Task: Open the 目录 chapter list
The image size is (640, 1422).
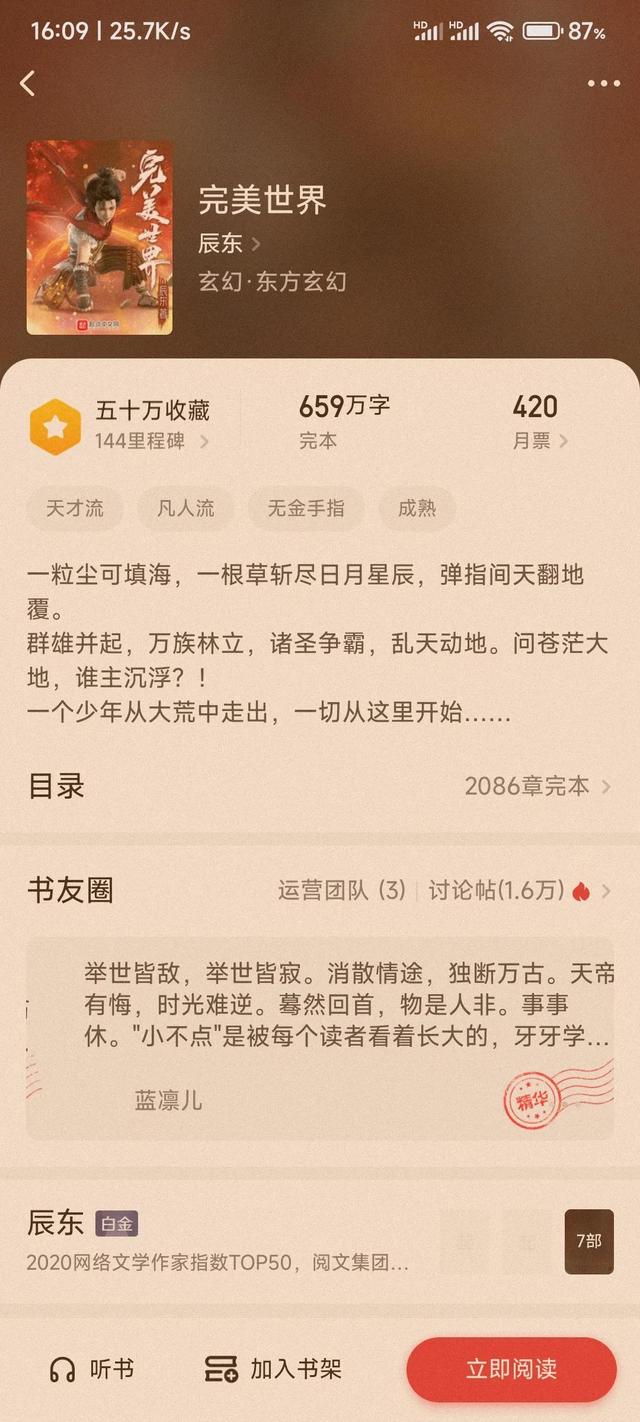Action: (320, 786)
